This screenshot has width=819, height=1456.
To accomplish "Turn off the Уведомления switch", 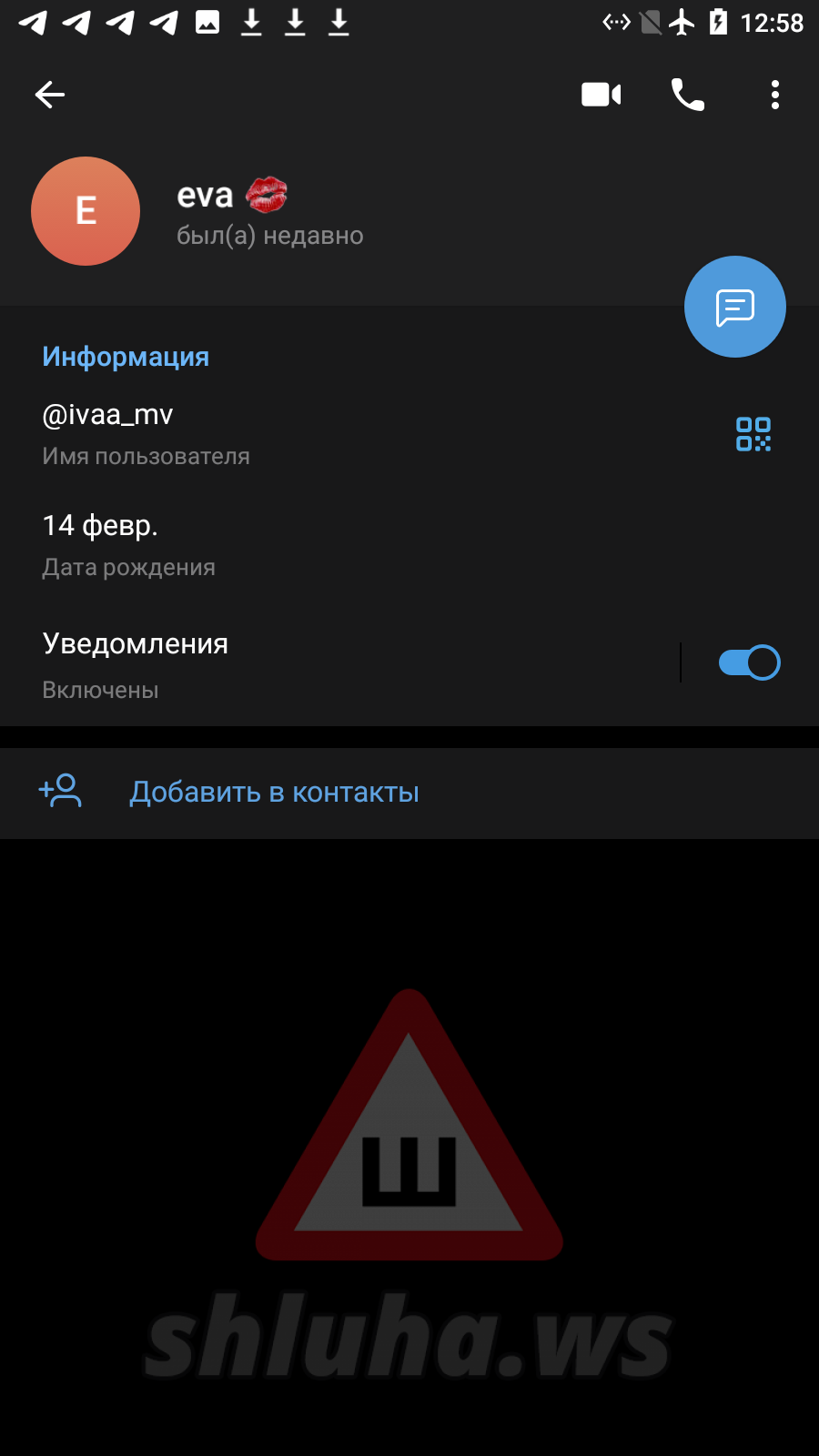I will click(749, 662).
